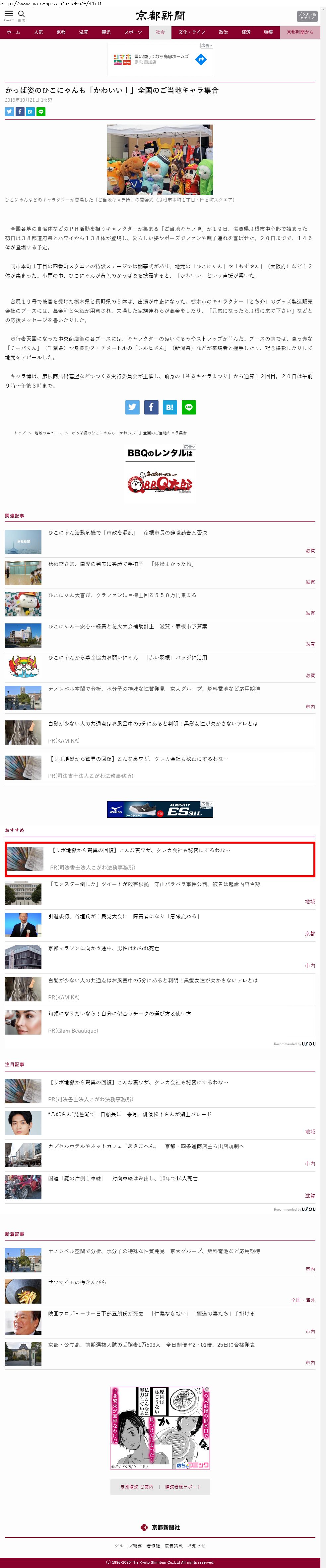
Task: Open the search magnifier icon
Action: (21, 15)
